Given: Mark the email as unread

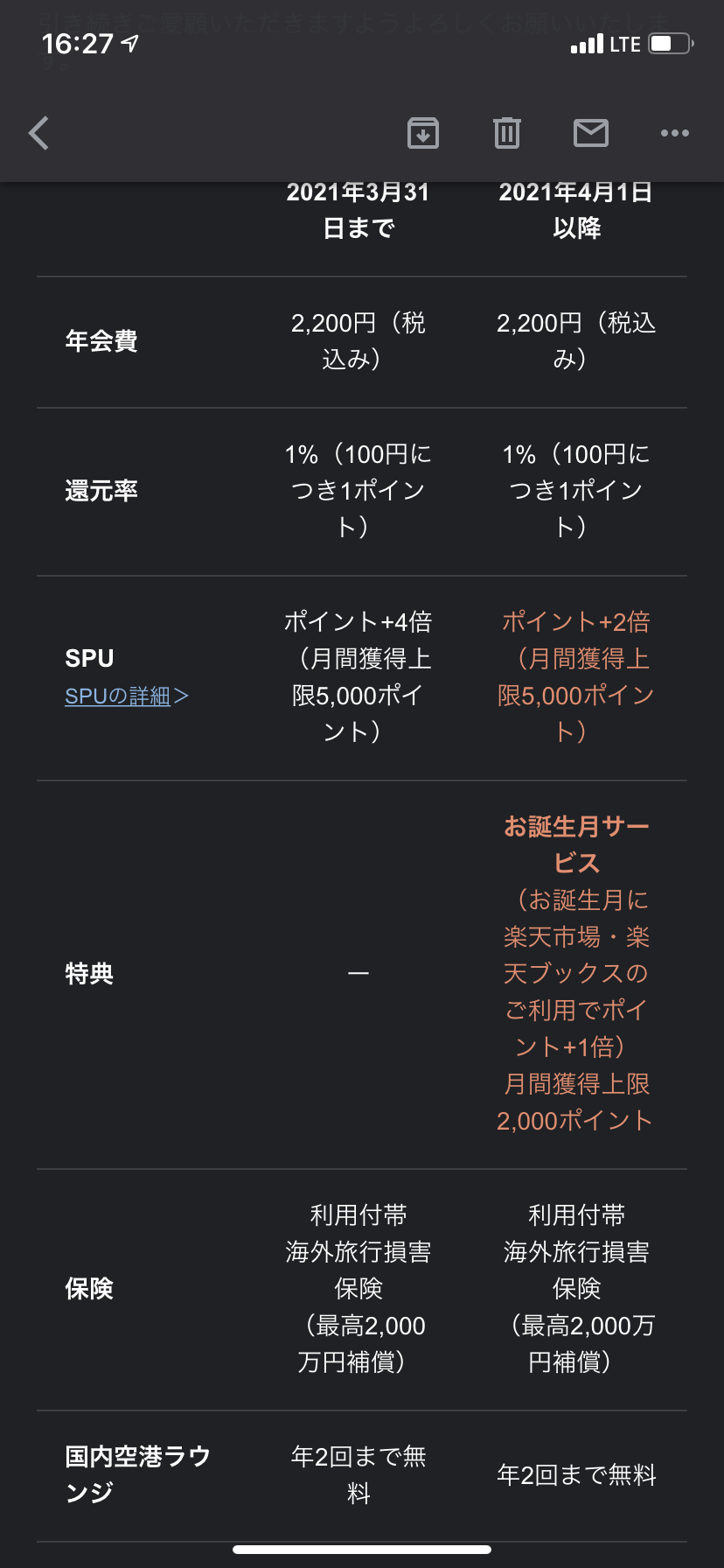Looking at the screenshot, I should [591, 133].
